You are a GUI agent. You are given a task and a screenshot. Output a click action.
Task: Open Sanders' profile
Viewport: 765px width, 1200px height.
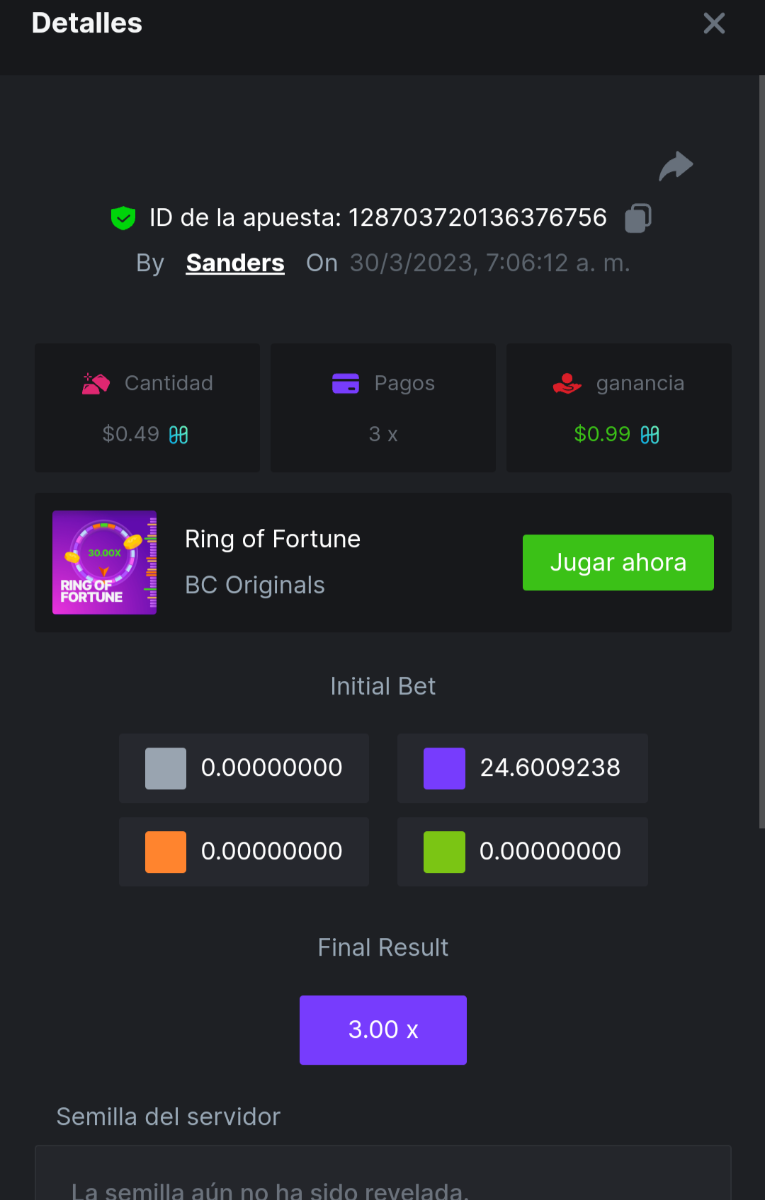pos(235,263)
